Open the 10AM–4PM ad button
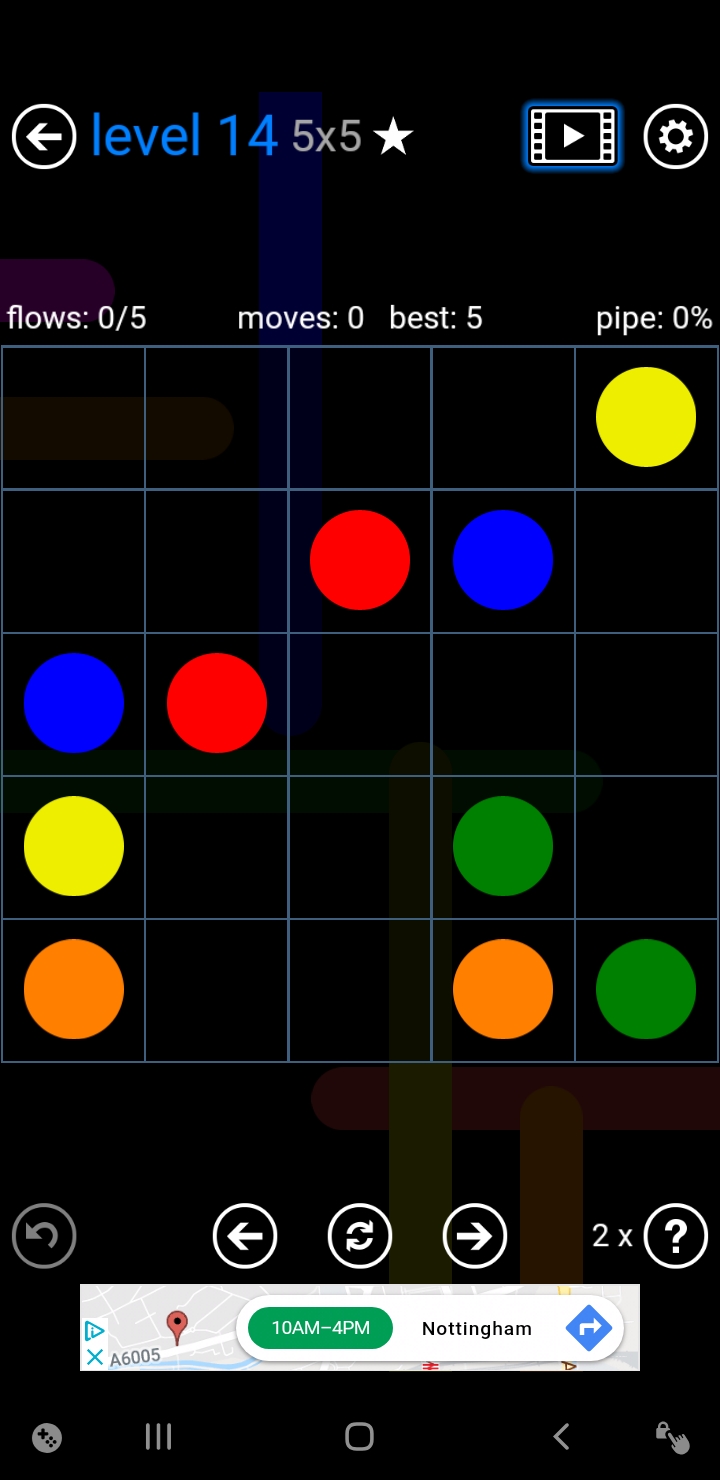The height and width of the screenshot is (1480, 720). (x=320, y=1328)
